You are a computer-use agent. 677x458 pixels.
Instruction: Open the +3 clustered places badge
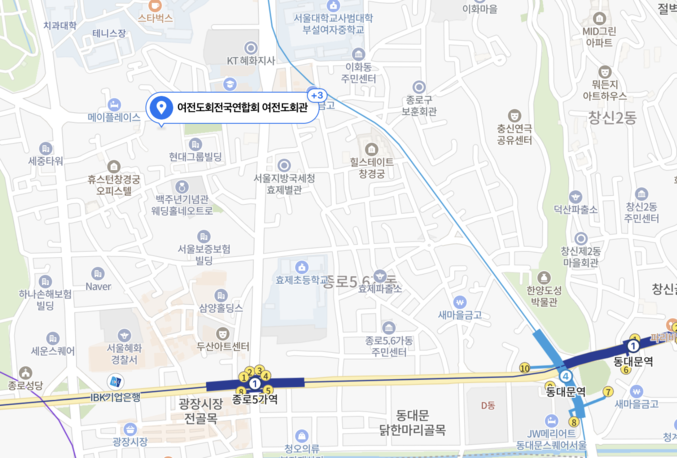(x=317, y=96)
